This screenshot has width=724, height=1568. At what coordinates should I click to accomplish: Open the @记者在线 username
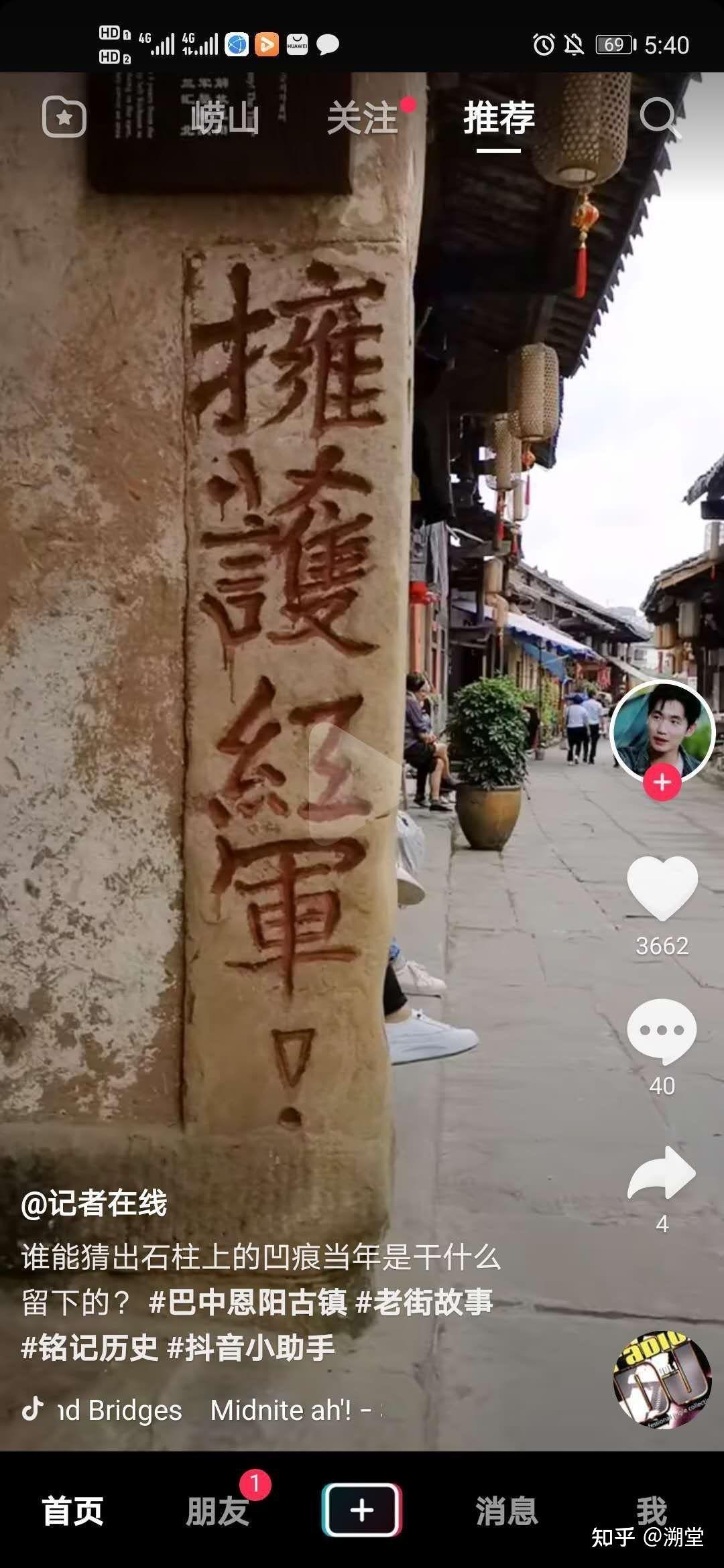[x=94, y=1203]
